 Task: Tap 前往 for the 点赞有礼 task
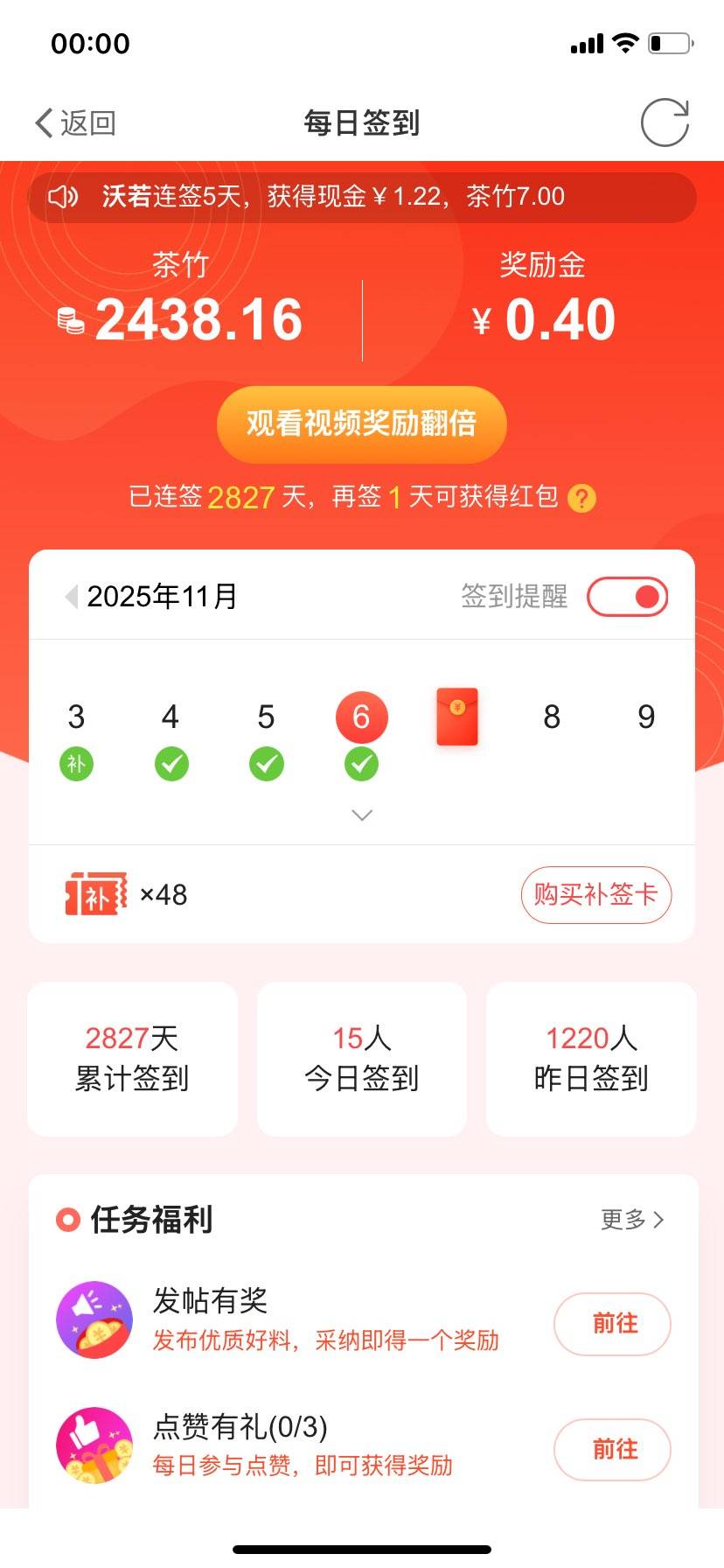point(612,1450)
